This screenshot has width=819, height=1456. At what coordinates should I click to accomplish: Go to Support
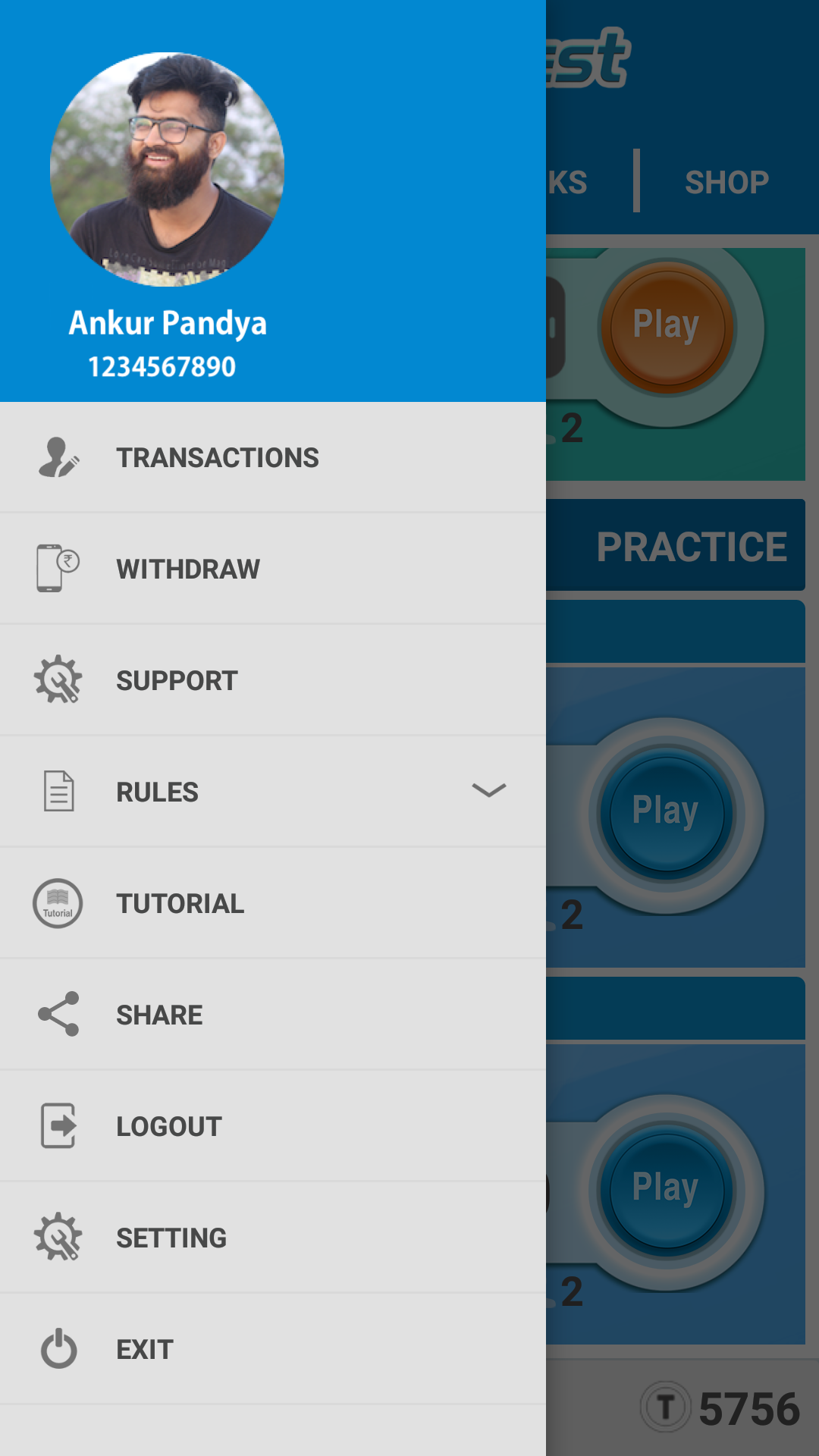click(273, 680)
